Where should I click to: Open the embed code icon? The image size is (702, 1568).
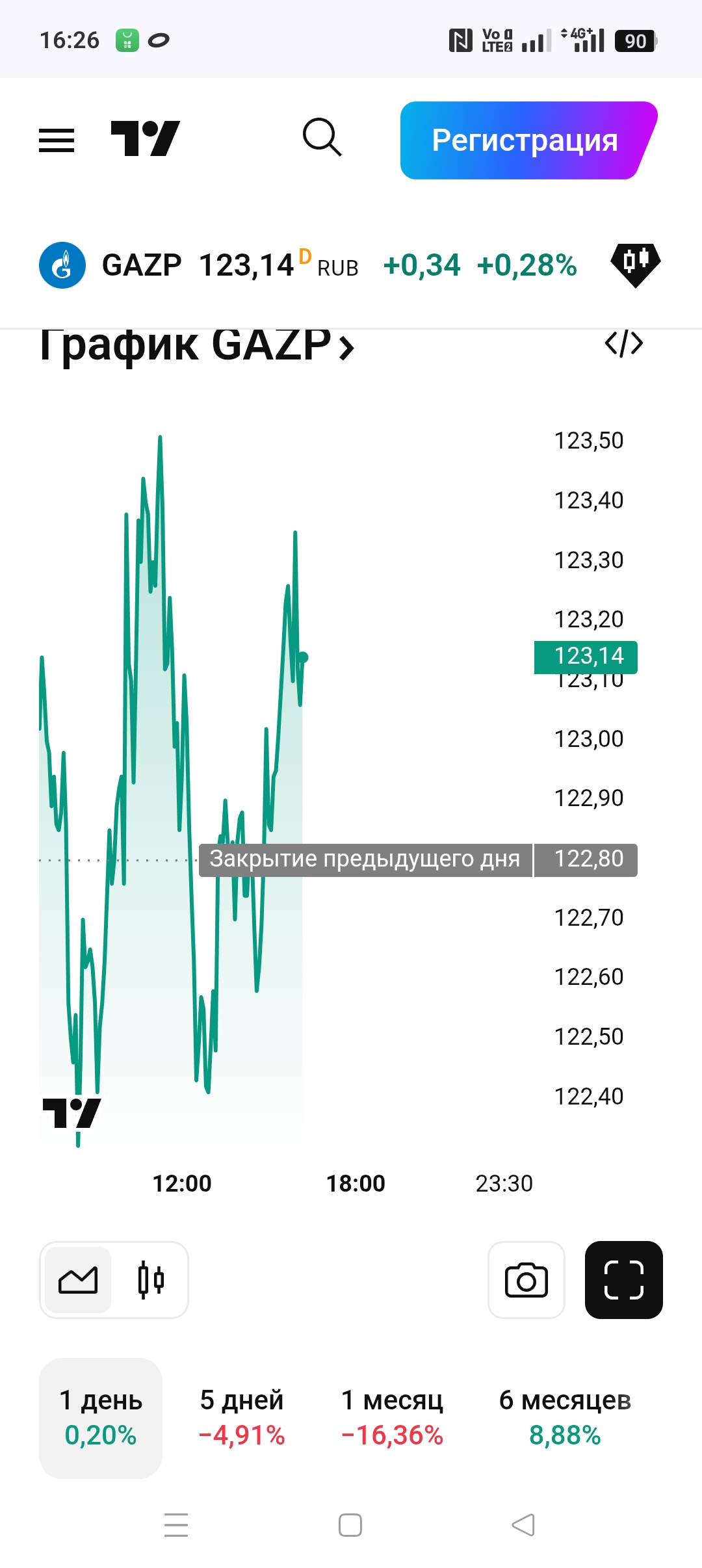(623, 344)
